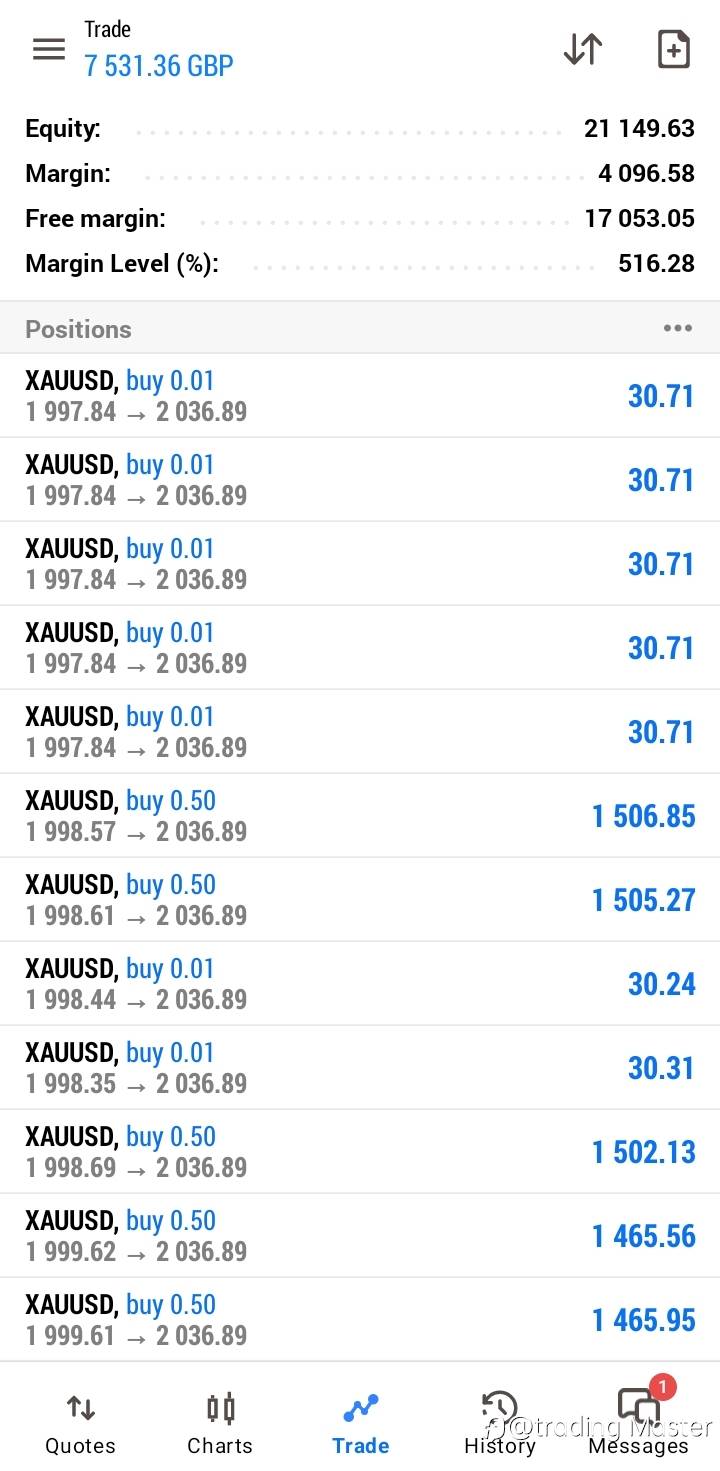Go to the Messages tab
The height and width of the screenshot is (1471, 720).
[639, 1424]
